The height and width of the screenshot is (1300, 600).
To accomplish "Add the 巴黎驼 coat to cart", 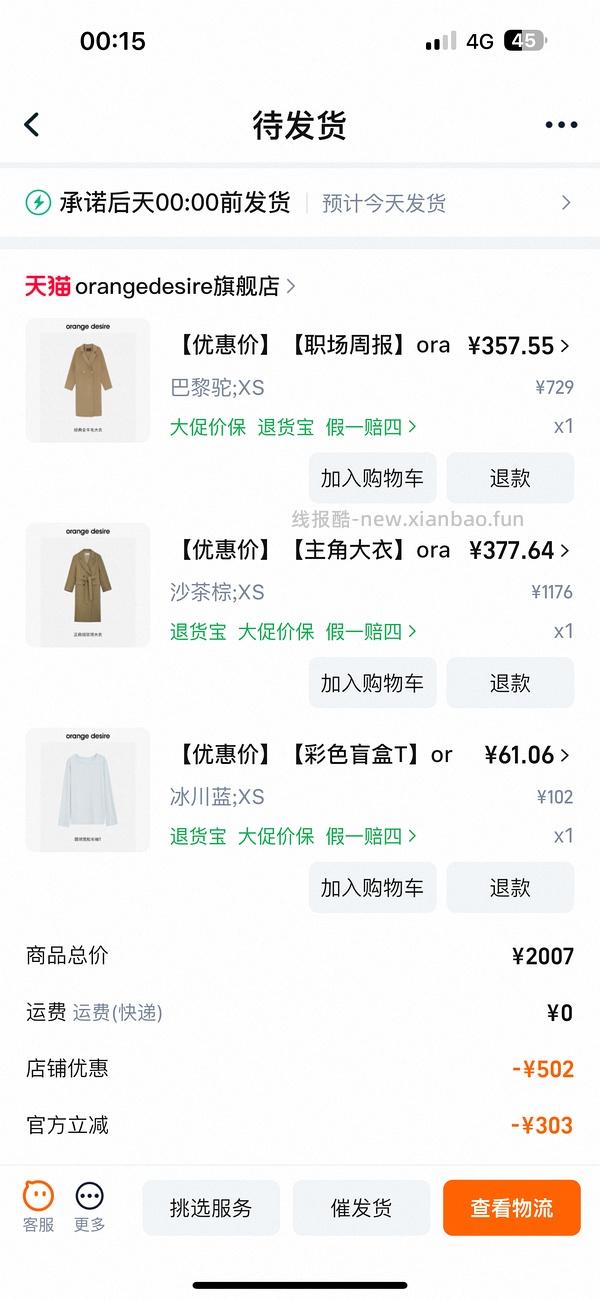I will click(x=372, y=478).
